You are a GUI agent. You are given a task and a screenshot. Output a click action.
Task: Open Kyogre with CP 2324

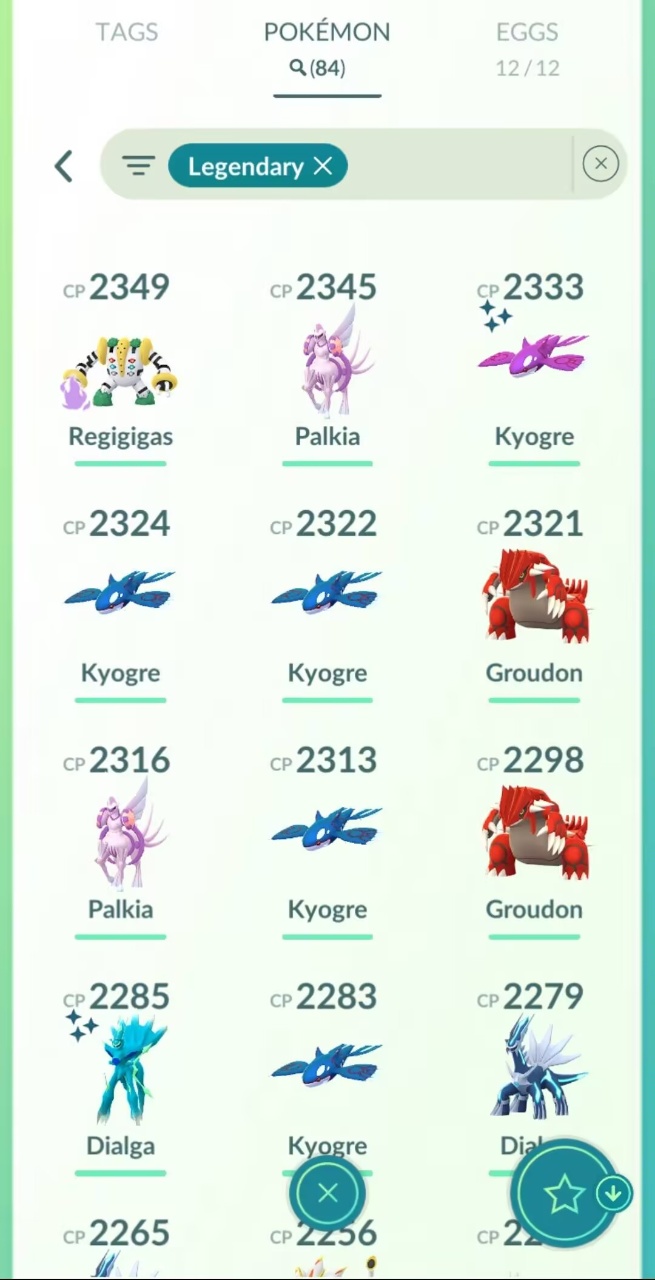120,598
